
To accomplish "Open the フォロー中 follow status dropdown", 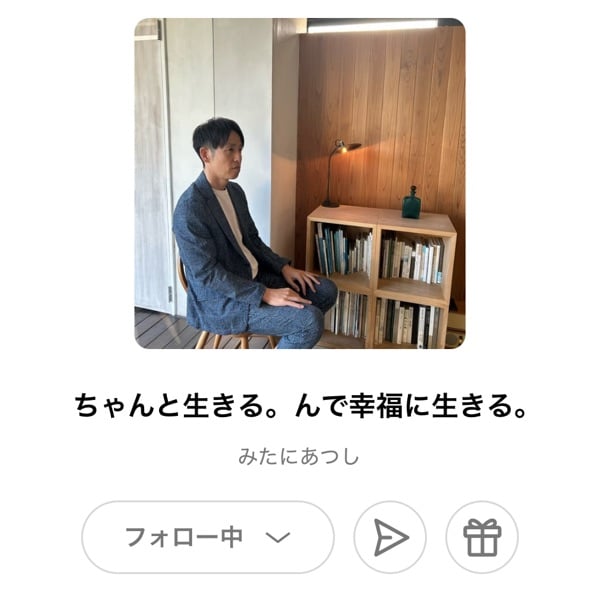I will click(x=207, y=537).
